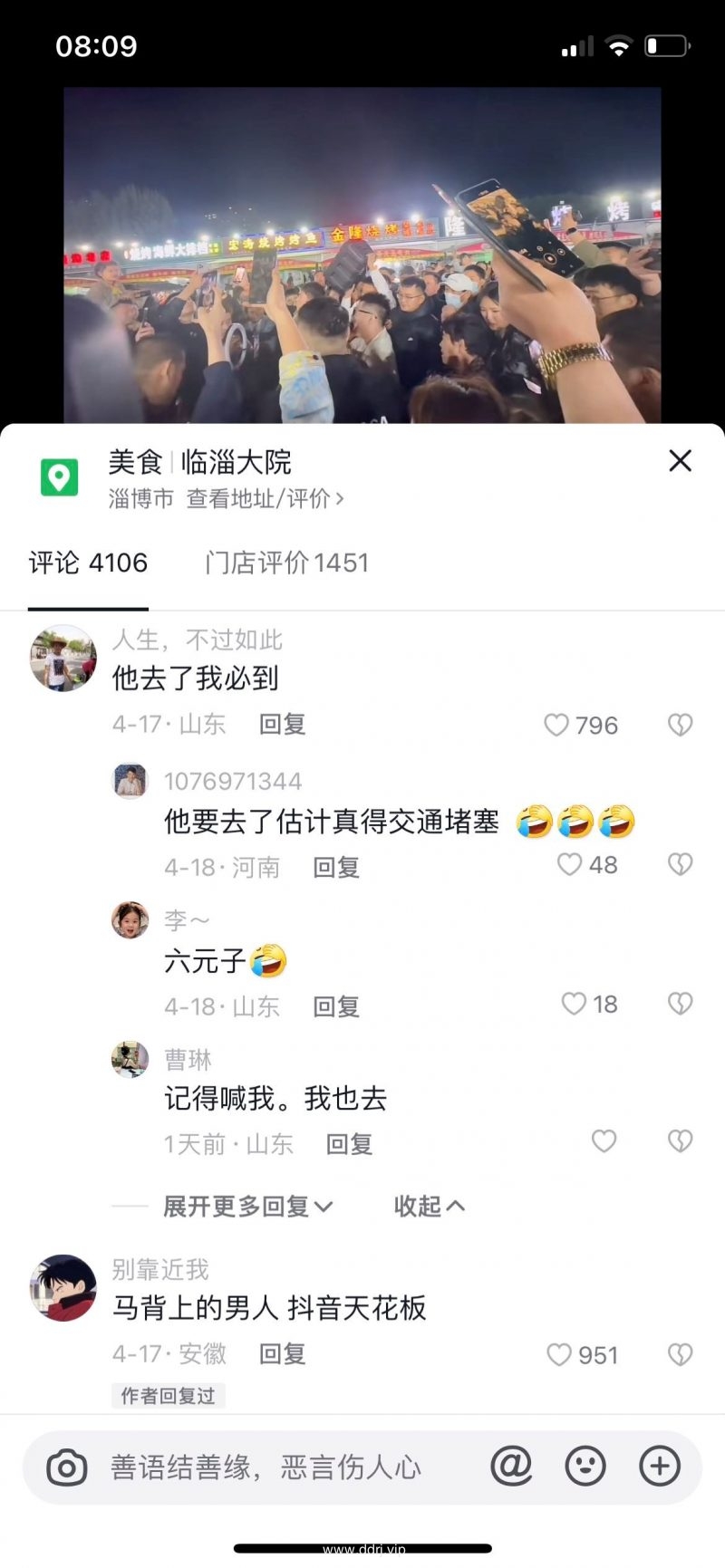Viewport: 725px width, 1568px height.
Task: Reply to 1076971344's comment
Action: click(336, 868)
